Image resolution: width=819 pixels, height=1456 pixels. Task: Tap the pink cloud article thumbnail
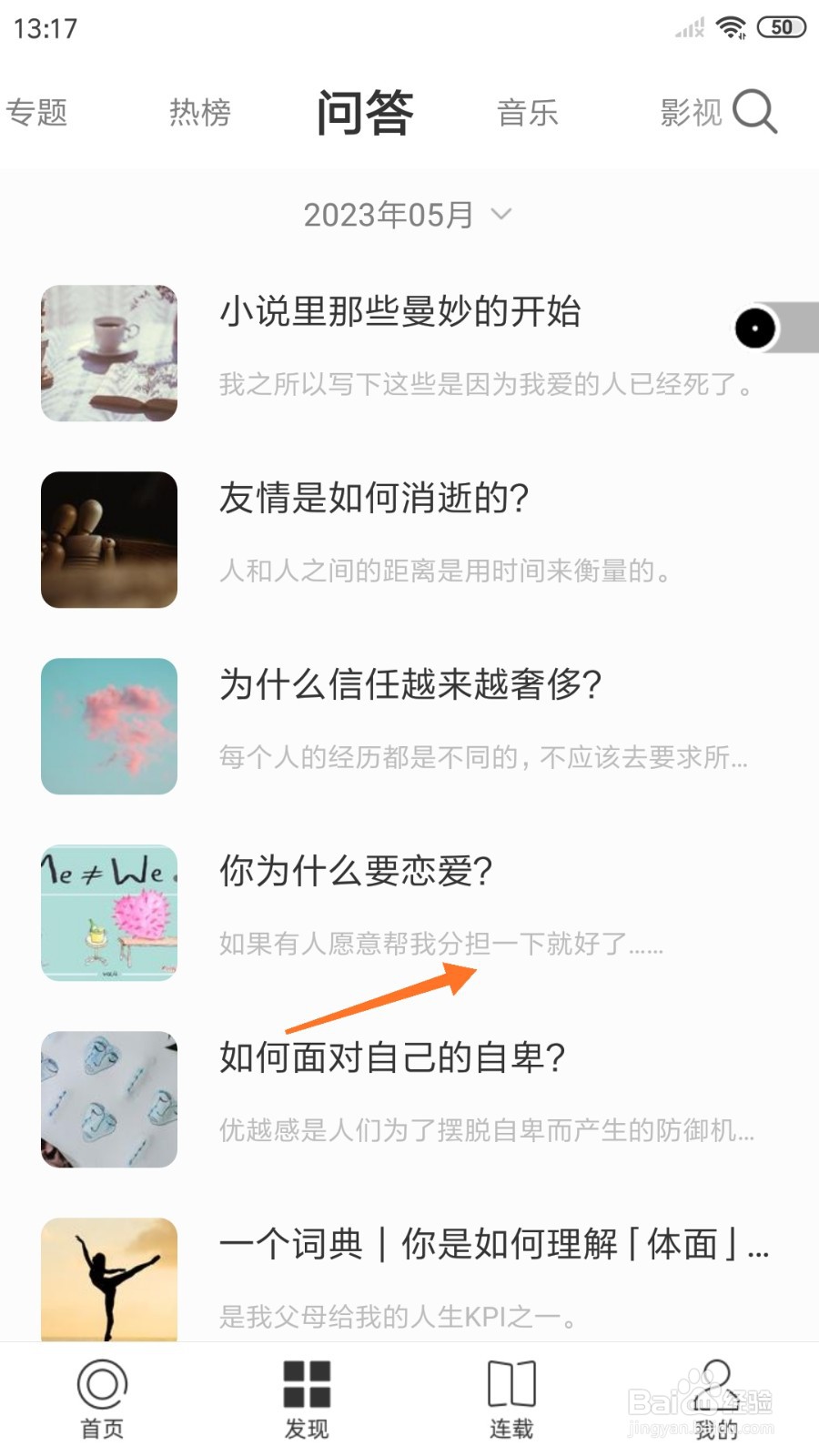click(x=107, y=725)
